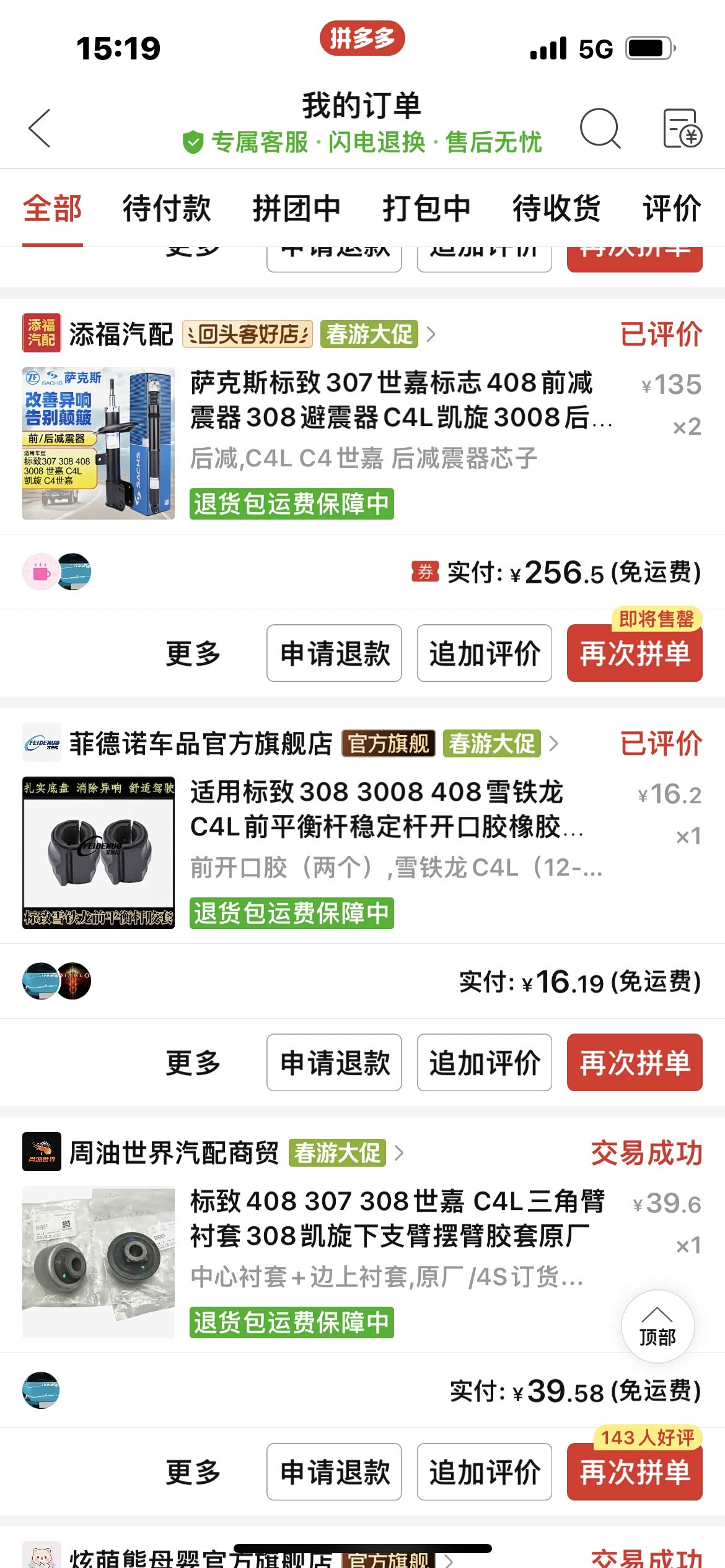Request refund for the ¥256.5 order
725x1568 pixels.
334,653
